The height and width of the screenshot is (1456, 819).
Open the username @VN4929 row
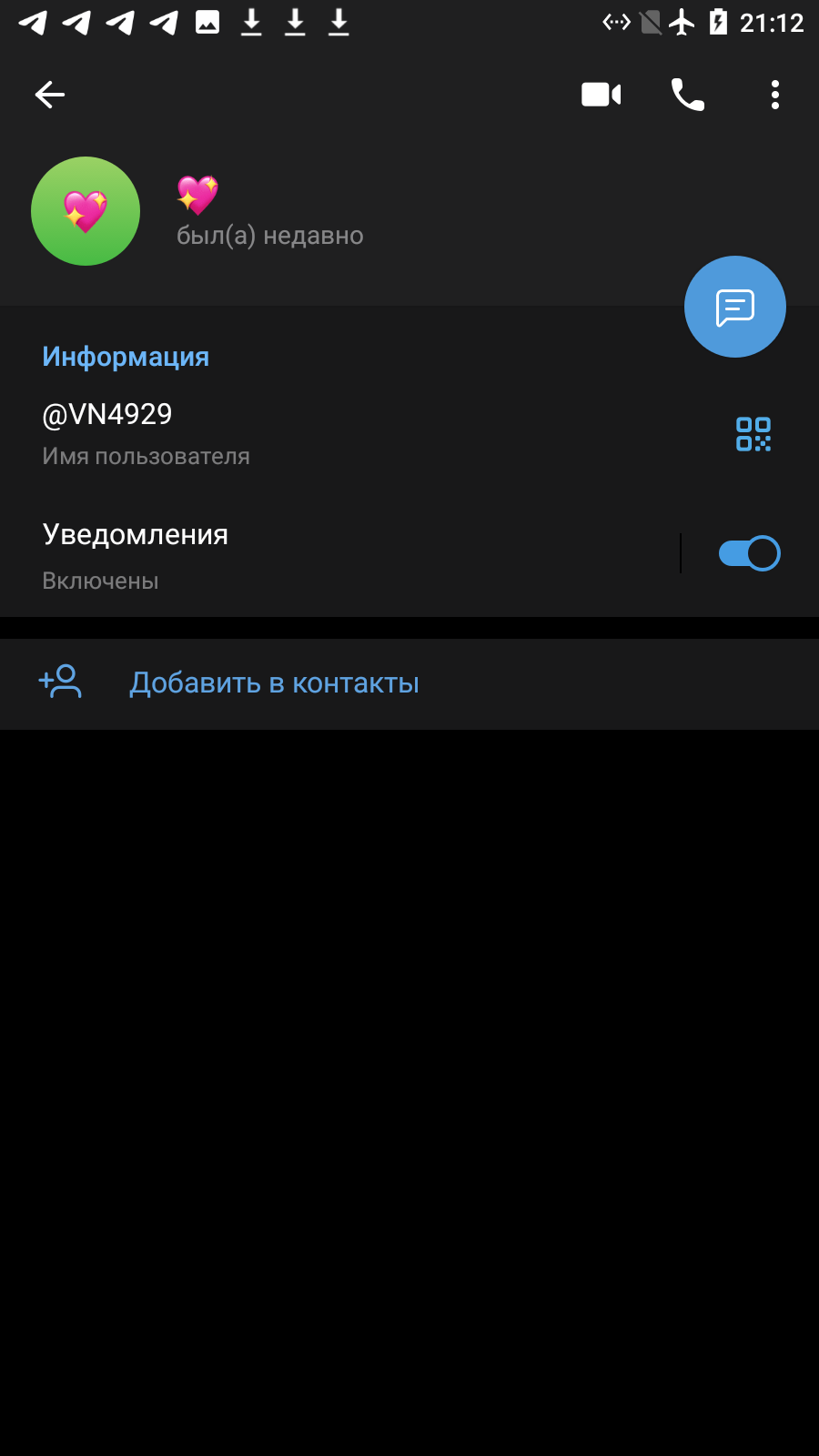pyautogui.click(x=409, y=433)
